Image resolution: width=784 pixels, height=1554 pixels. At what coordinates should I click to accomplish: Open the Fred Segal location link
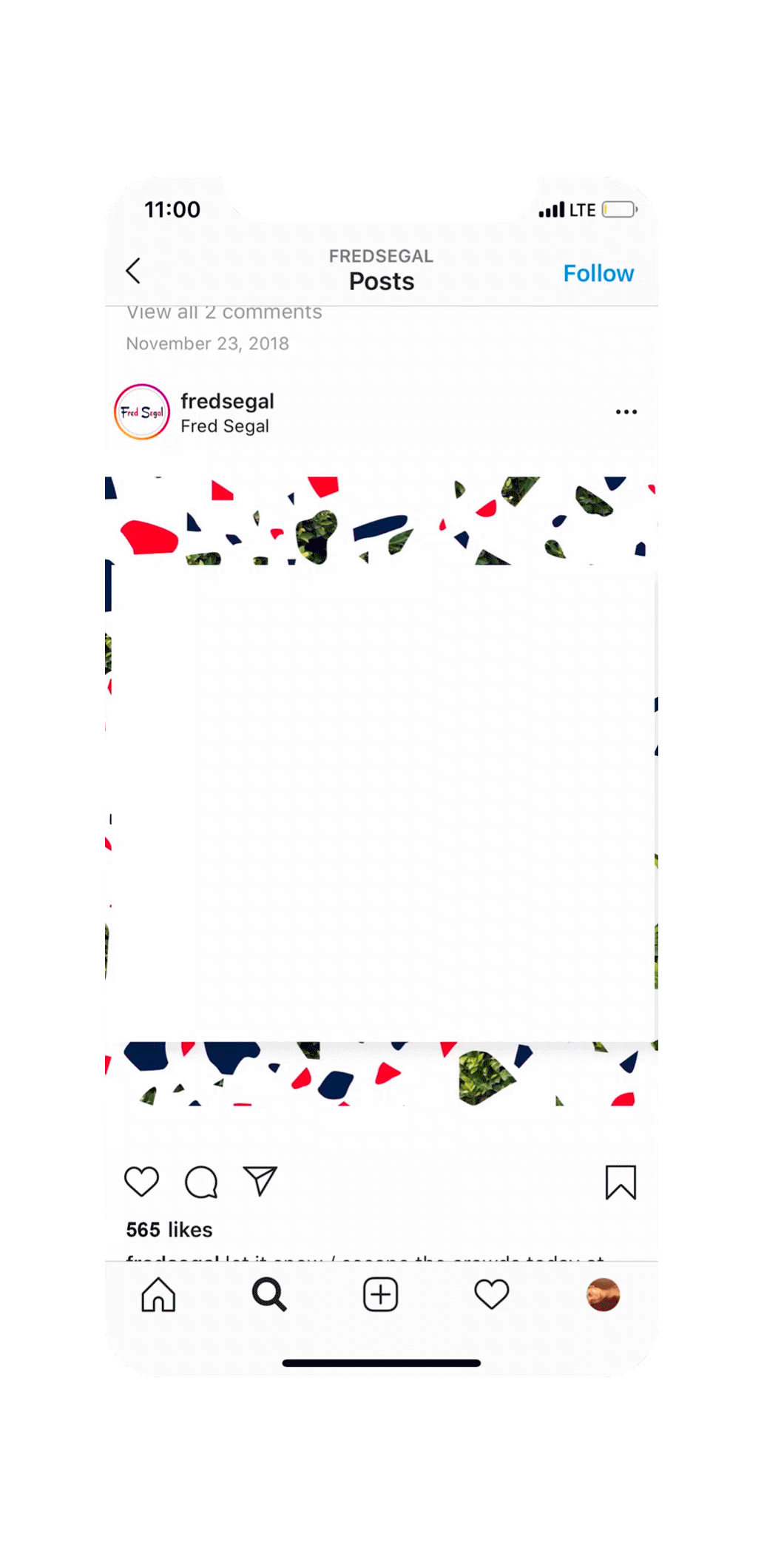click(x=225, y=426)
